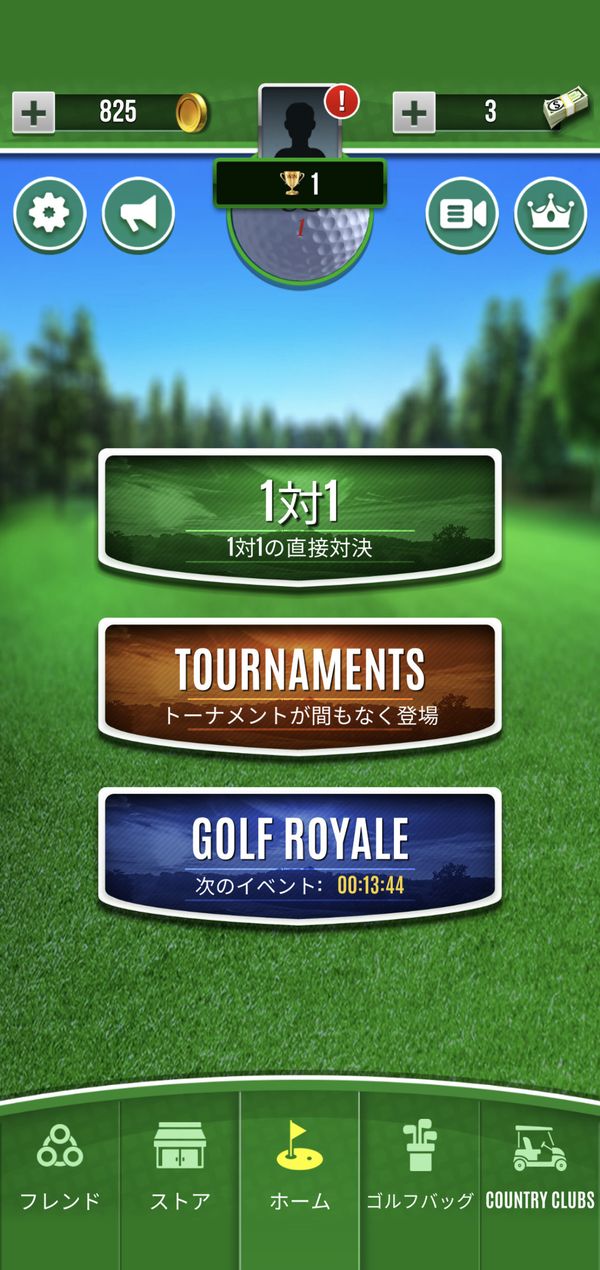Open the crown leaderboard icon
Image resolution: width=600 pixels, height=1270 pixels.
pyautogui.click(x=550, y=214)
